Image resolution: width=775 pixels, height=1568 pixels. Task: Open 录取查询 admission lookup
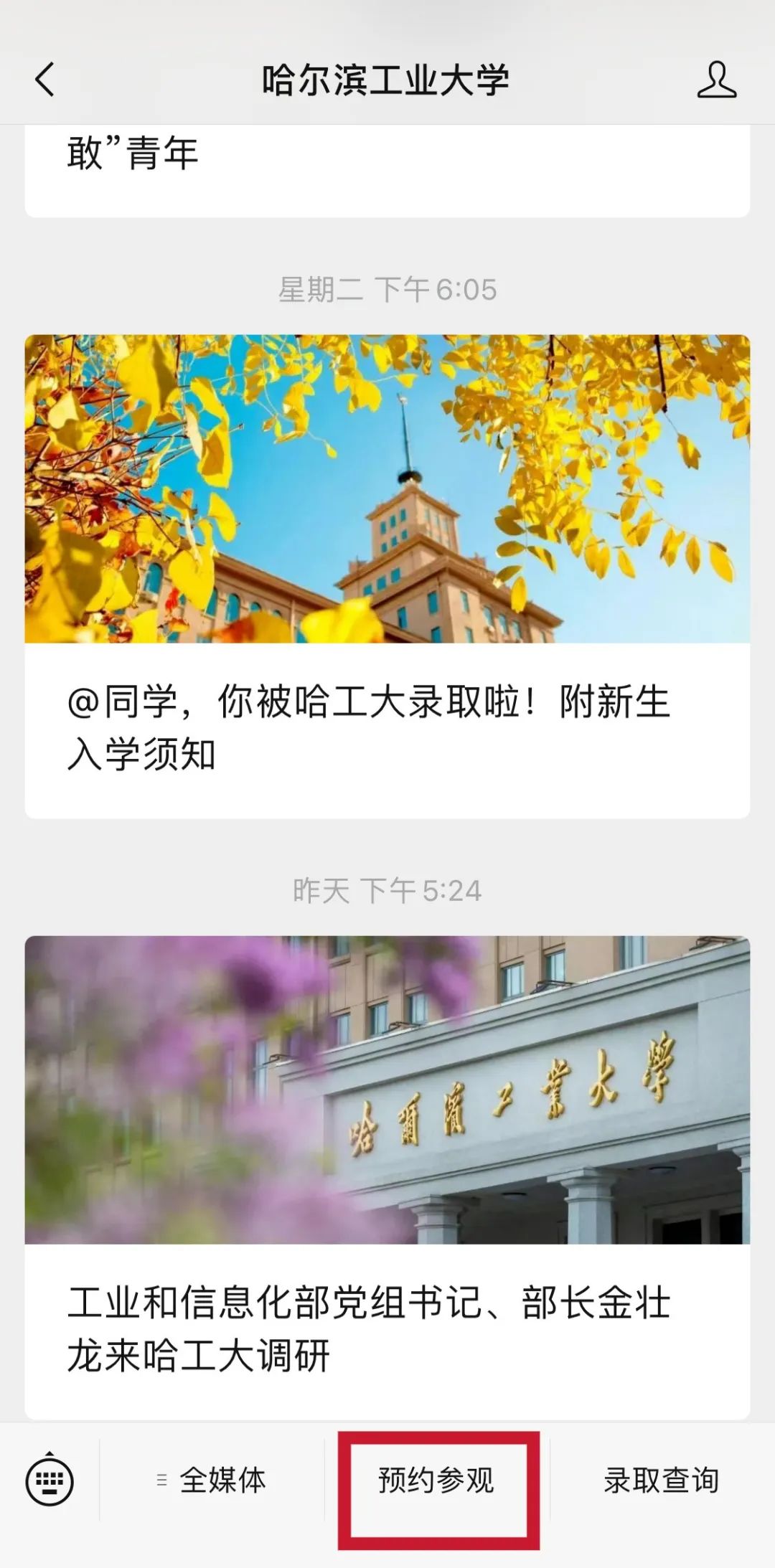tap(661, 1480)
